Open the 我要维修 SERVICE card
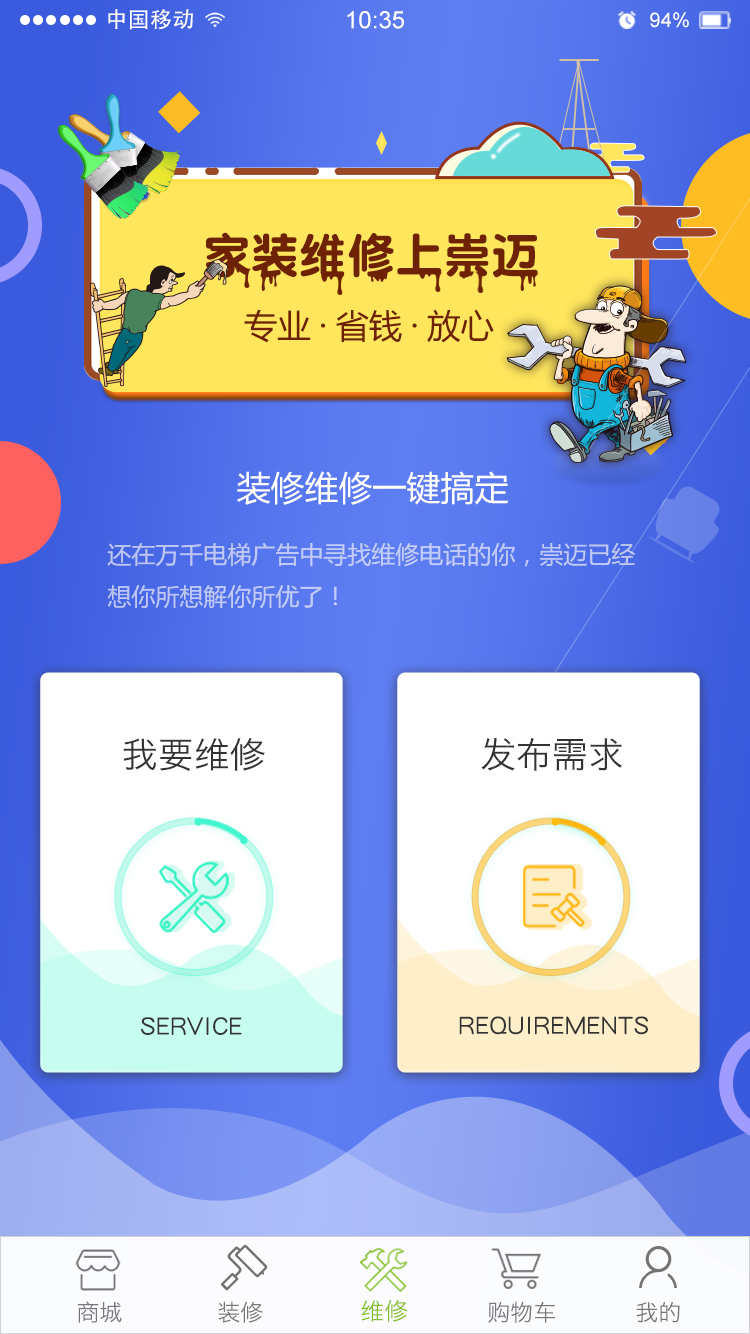Viewport: 750px width, 1334px height. click(191, 872)
